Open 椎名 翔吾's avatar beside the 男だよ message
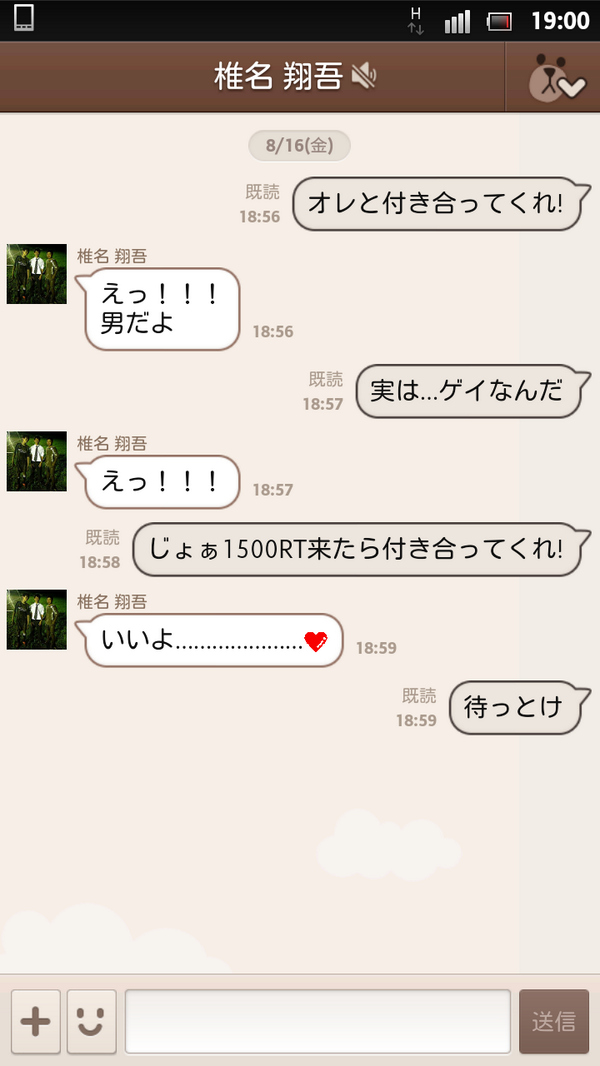Screen dimensions: 600x1066 [37, 274]
